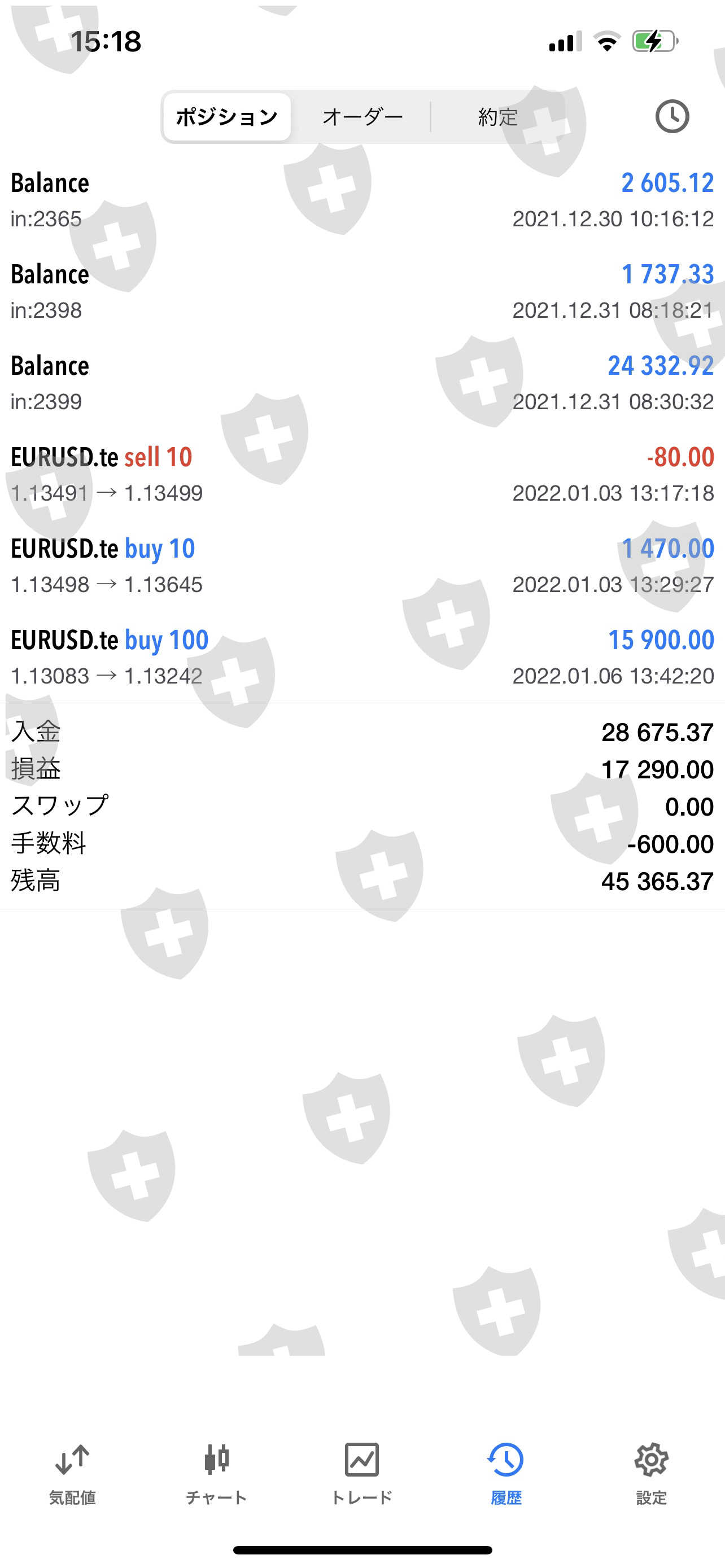725x1568 pixels.
Task: Open the Balance entry in:2398
Action: pos(362,291)
